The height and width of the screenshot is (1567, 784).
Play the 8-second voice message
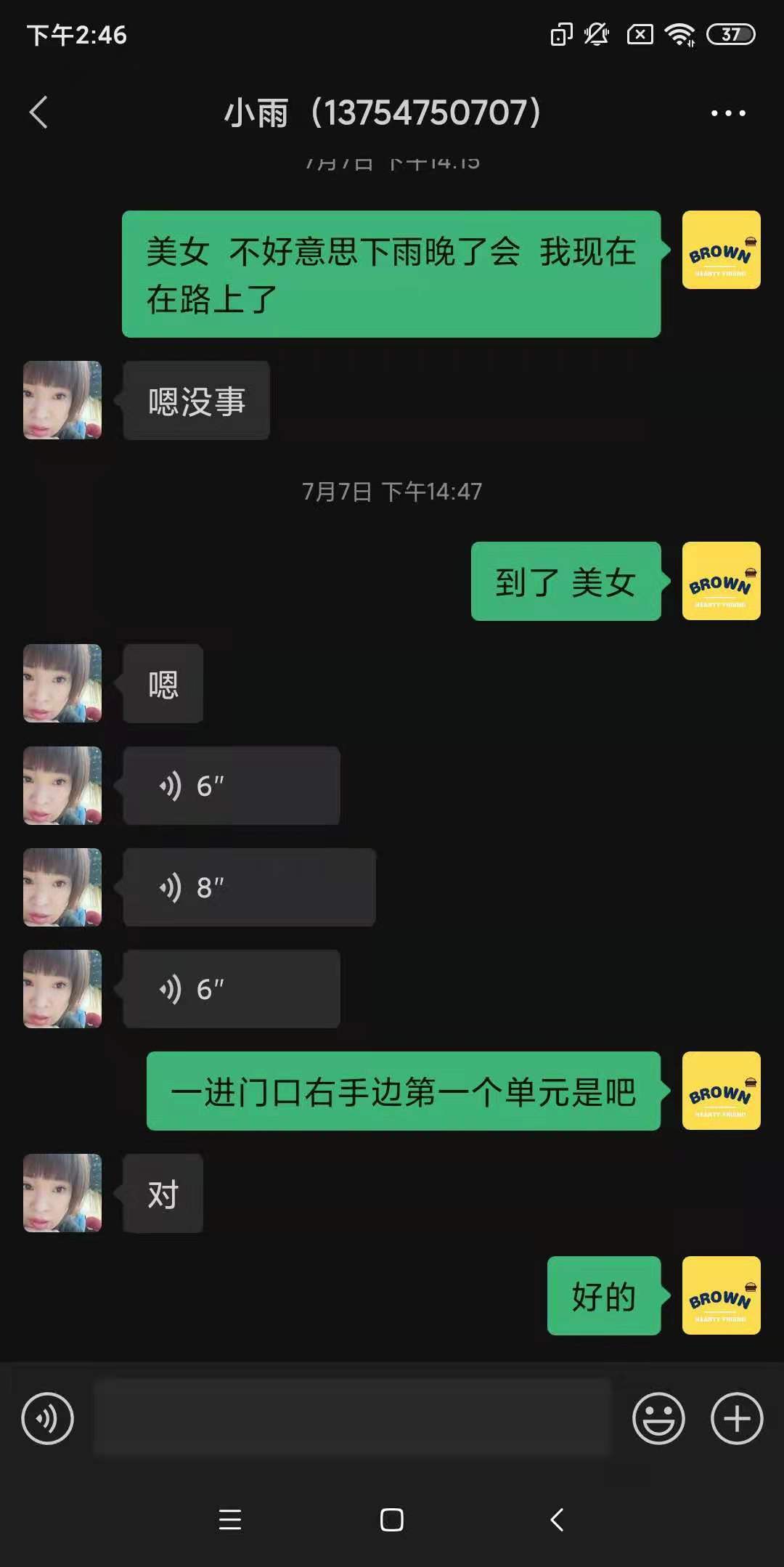[x=249, y=887]
